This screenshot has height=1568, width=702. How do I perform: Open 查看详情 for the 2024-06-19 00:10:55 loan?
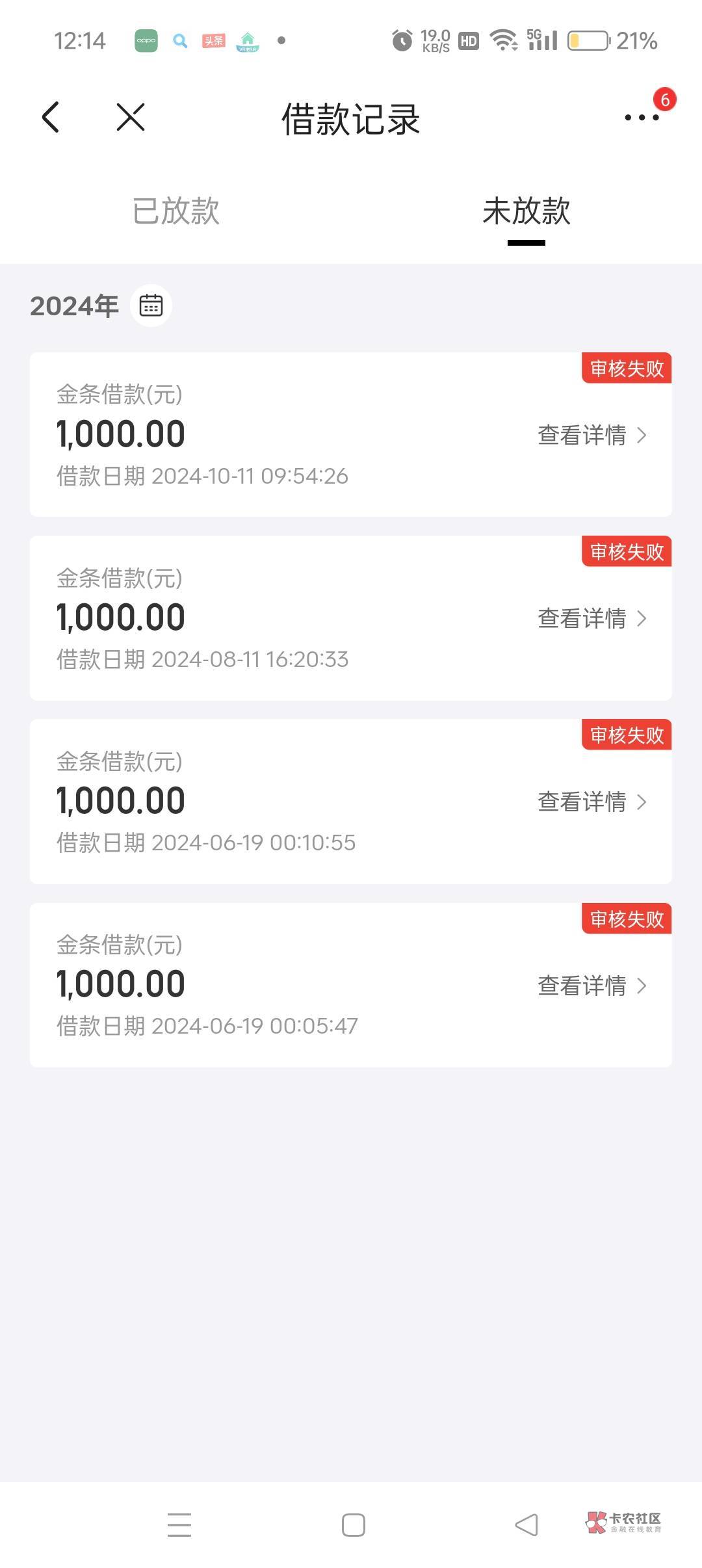(x=591, y=802)
